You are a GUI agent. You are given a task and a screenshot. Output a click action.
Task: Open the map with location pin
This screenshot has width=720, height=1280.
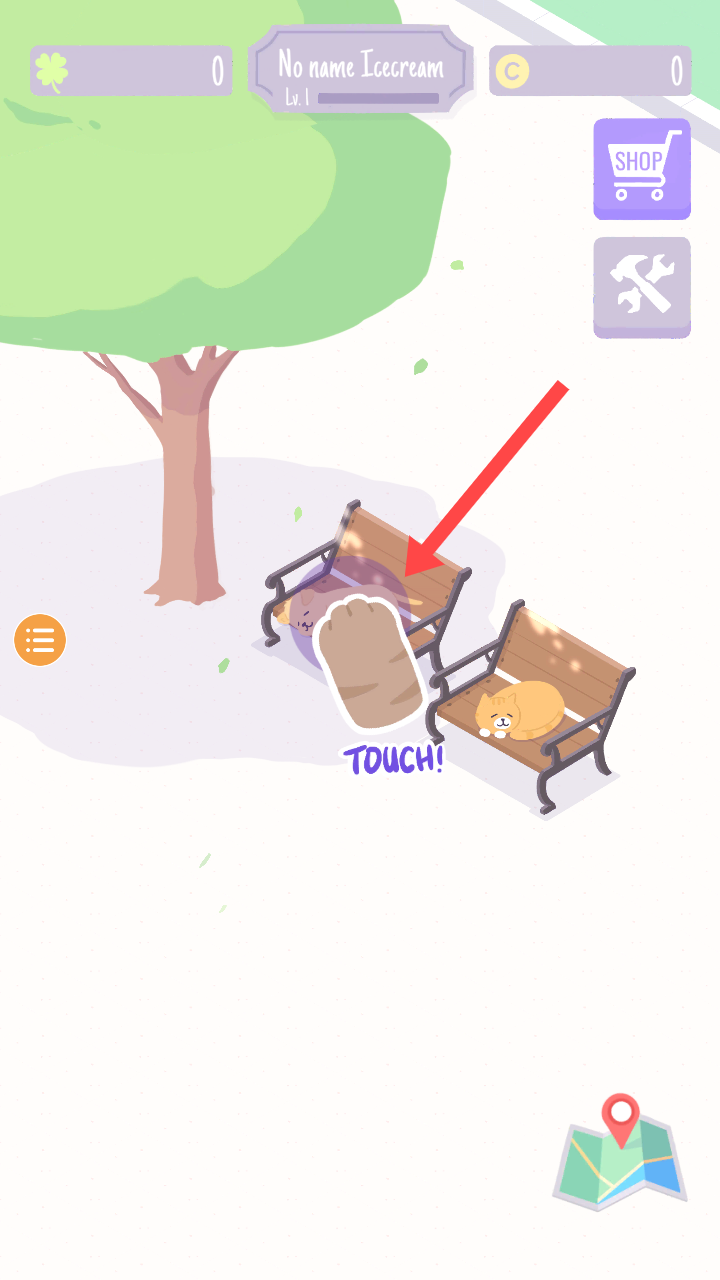620,1154
